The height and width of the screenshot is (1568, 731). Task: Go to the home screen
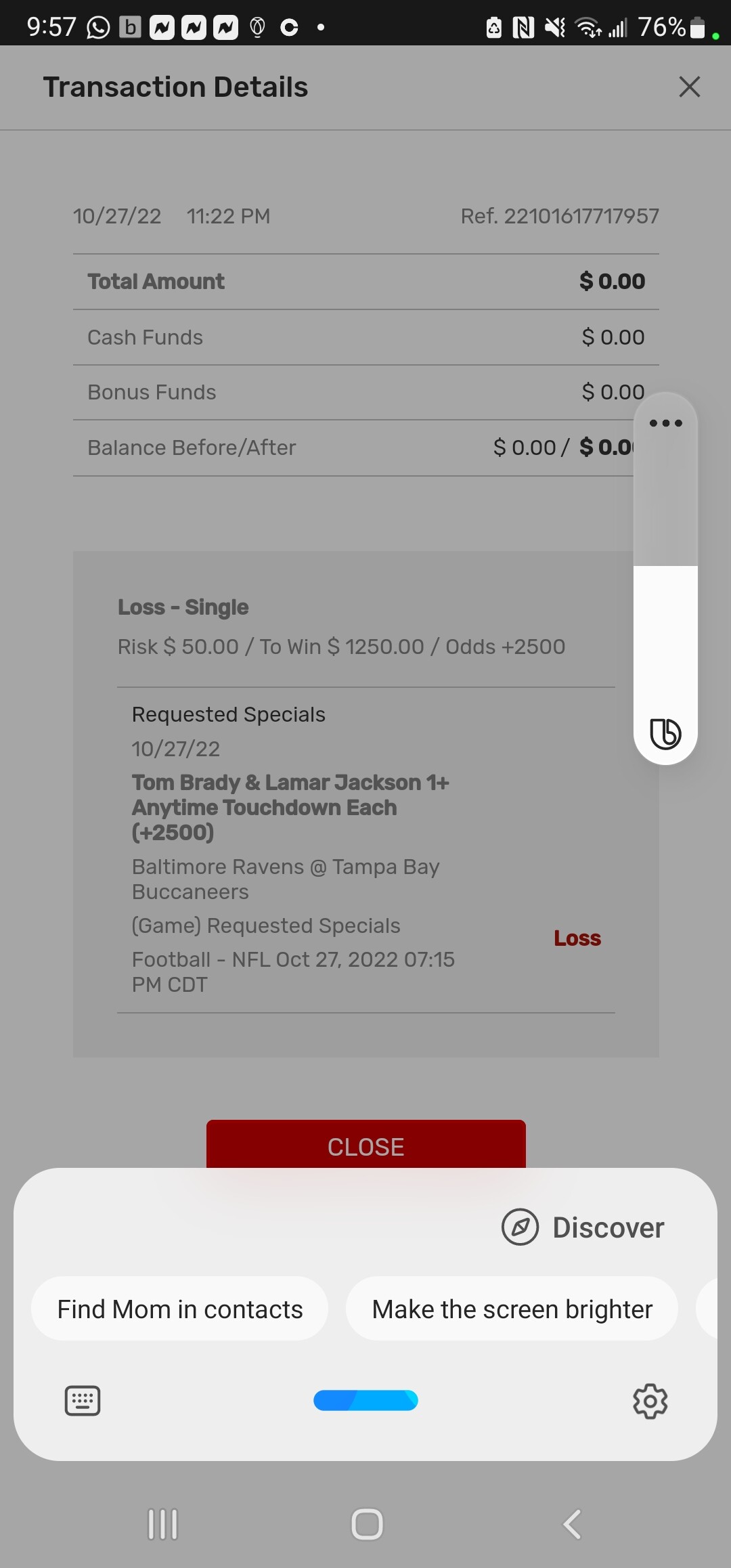(367, 1525)
